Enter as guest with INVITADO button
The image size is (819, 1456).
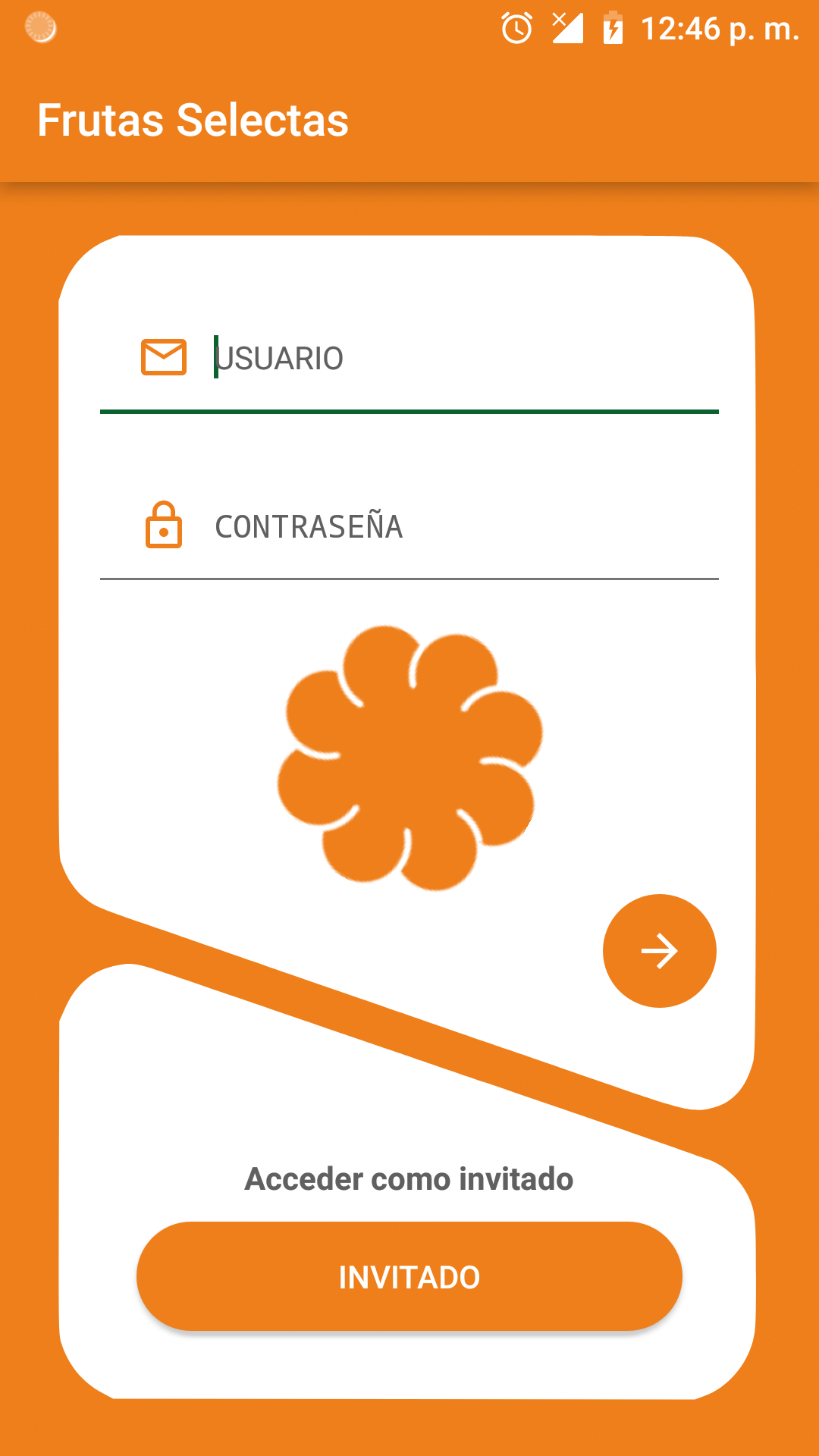pos(409,1277)
